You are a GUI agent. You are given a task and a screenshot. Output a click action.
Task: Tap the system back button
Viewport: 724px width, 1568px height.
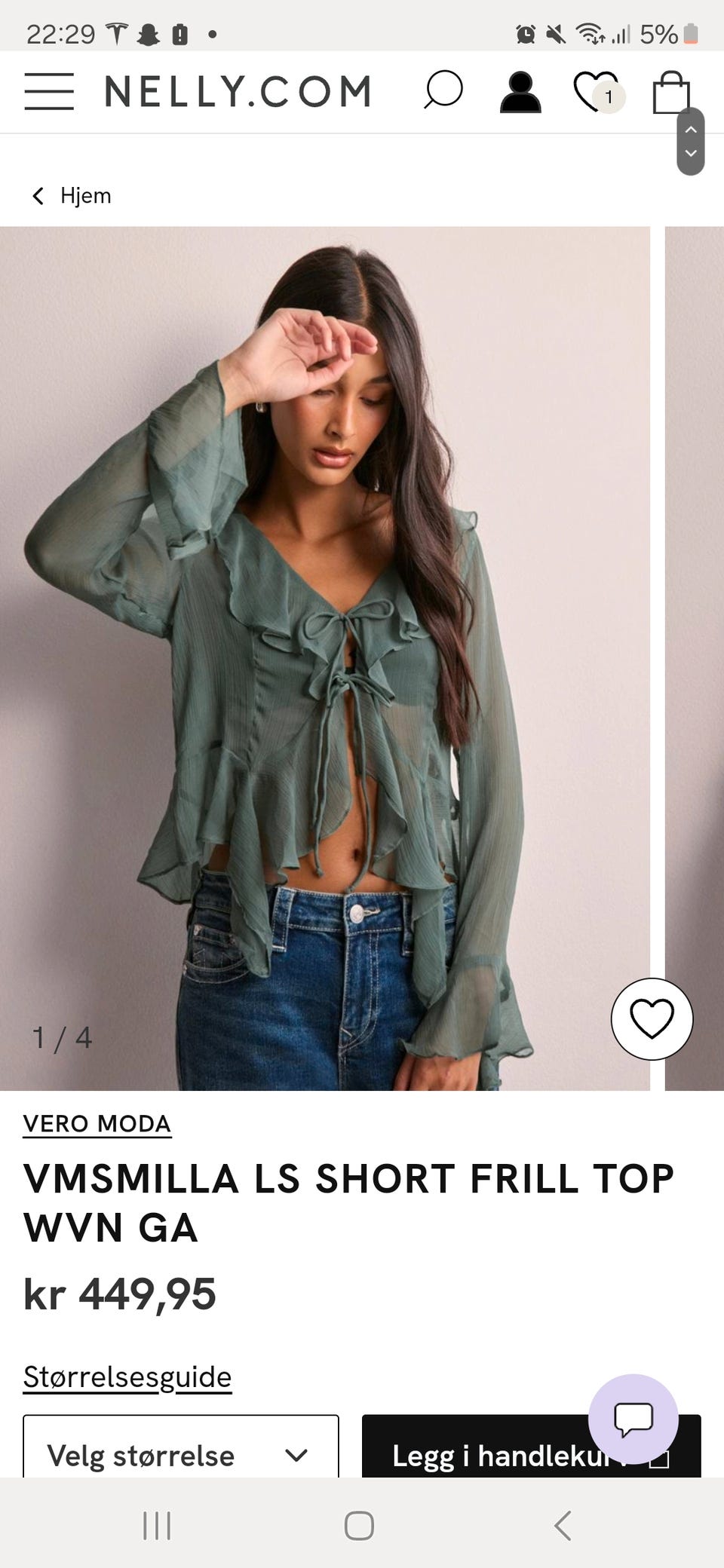(562, 1526)
